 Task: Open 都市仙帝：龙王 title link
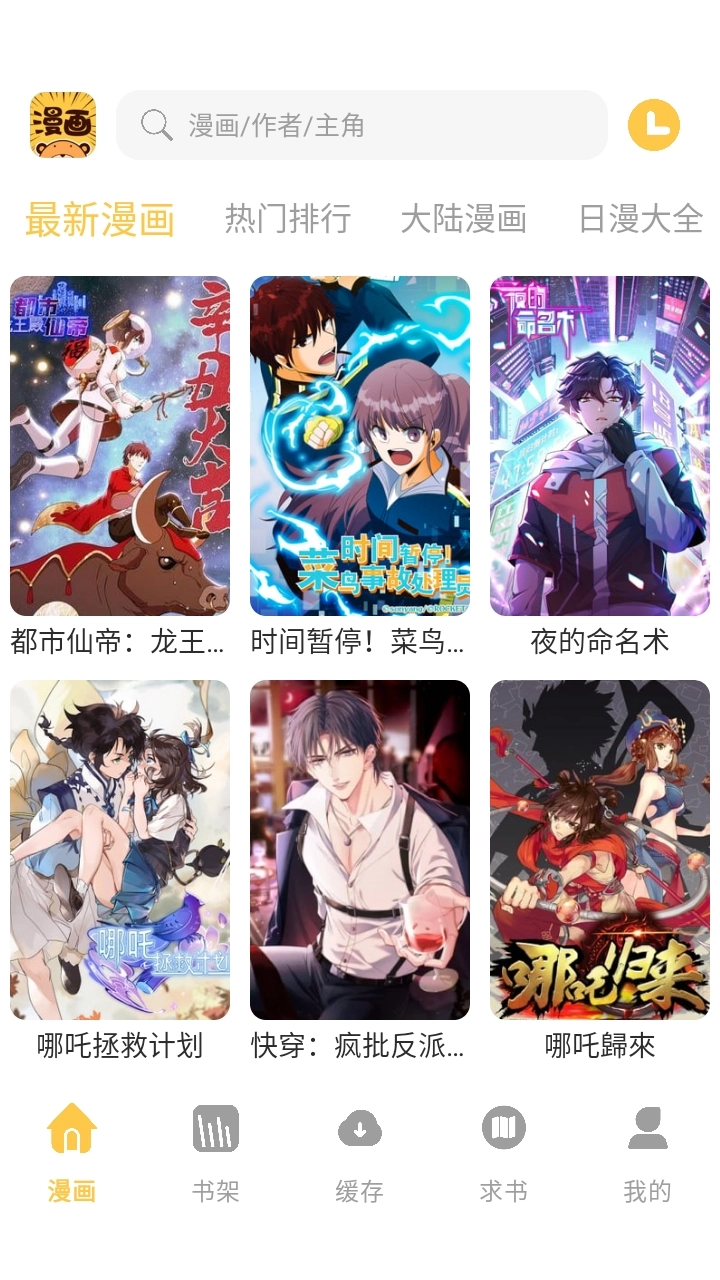(x=120, y=640)
